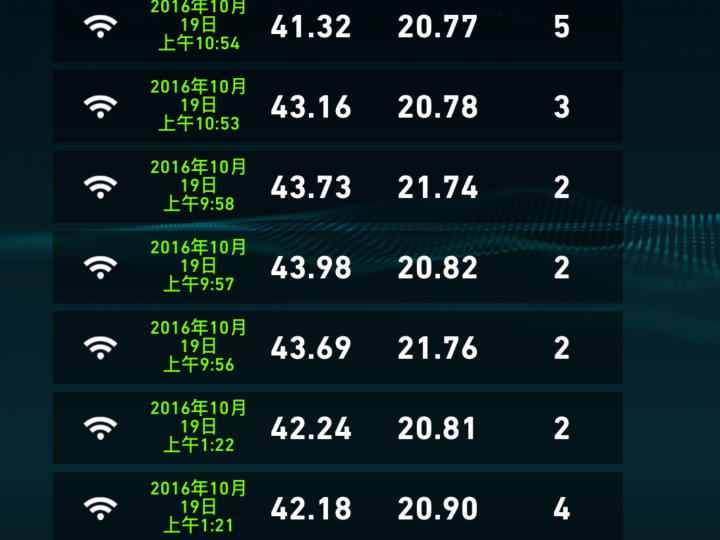The width and height of the screenshot is (720, 540).
Task: Open the 上午10:54 result with 41.32 download
Action: pos(338,28)
